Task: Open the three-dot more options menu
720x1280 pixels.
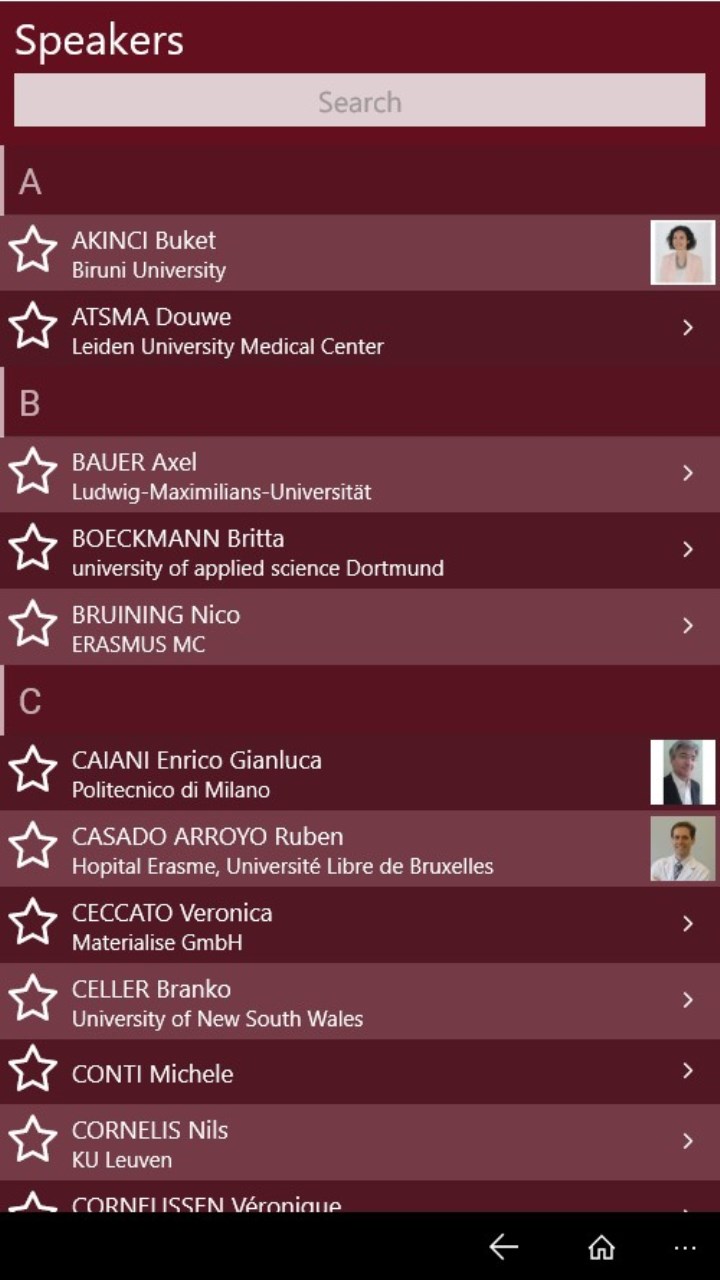Action: point(684,1246)
